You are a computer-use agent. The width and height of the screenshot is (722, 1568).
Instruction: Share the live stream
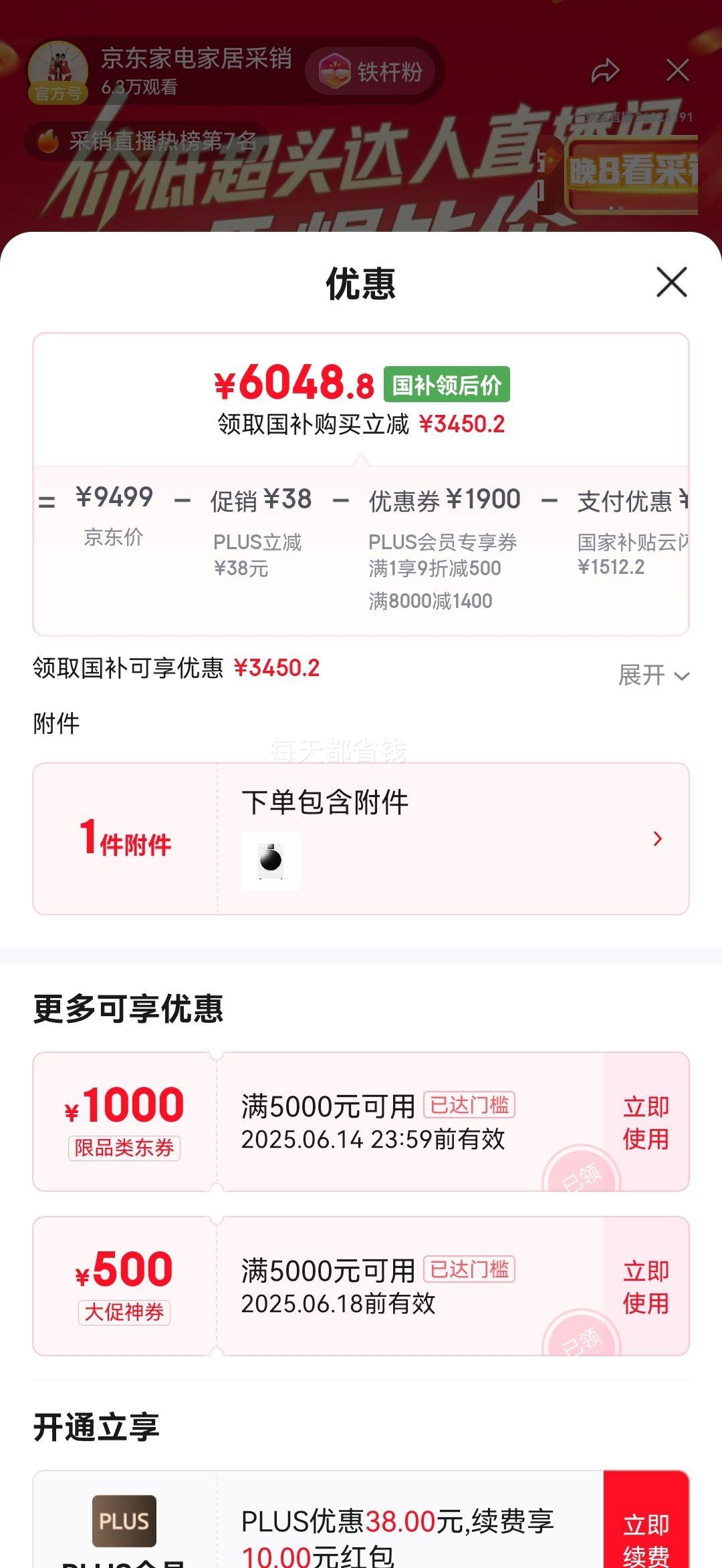[605, 71]
